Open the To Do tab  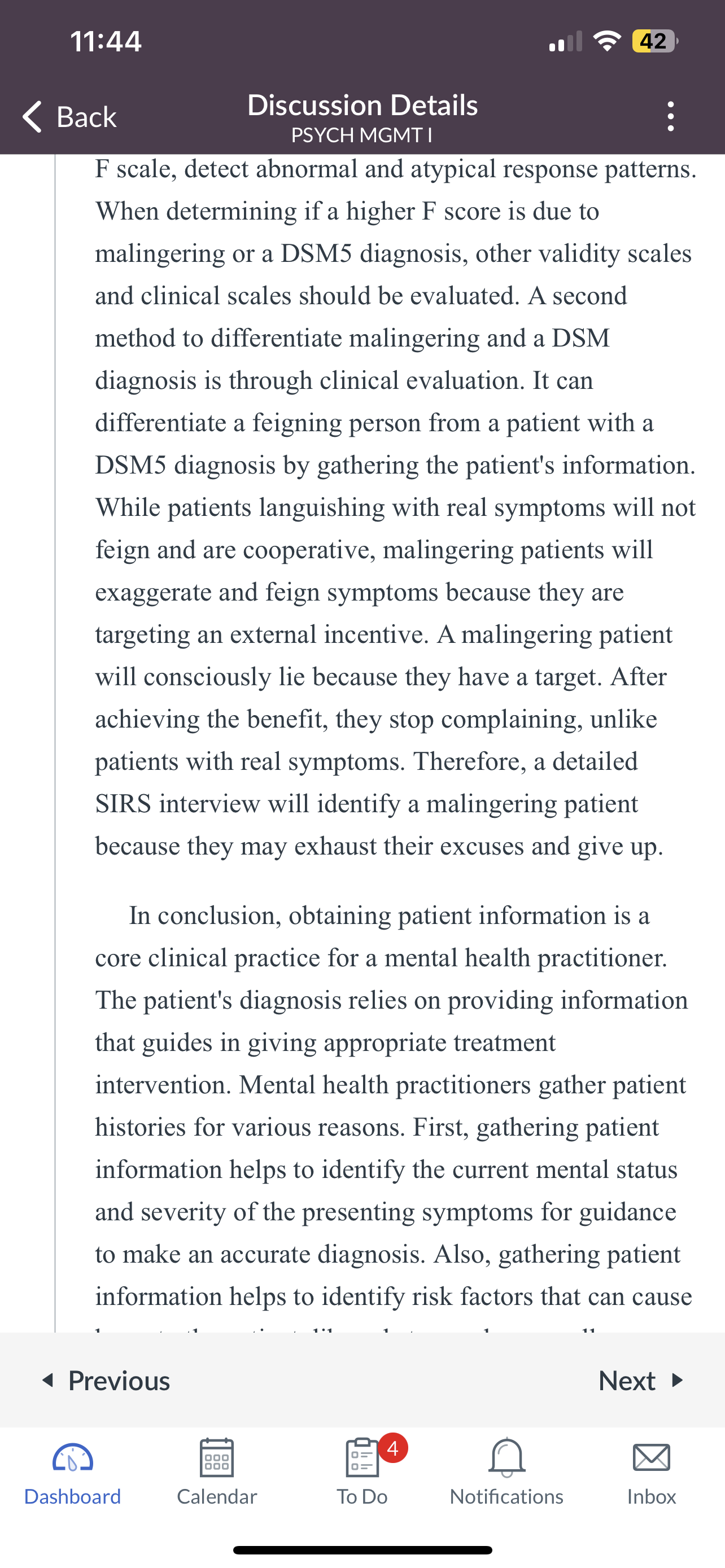[363, 1472]
